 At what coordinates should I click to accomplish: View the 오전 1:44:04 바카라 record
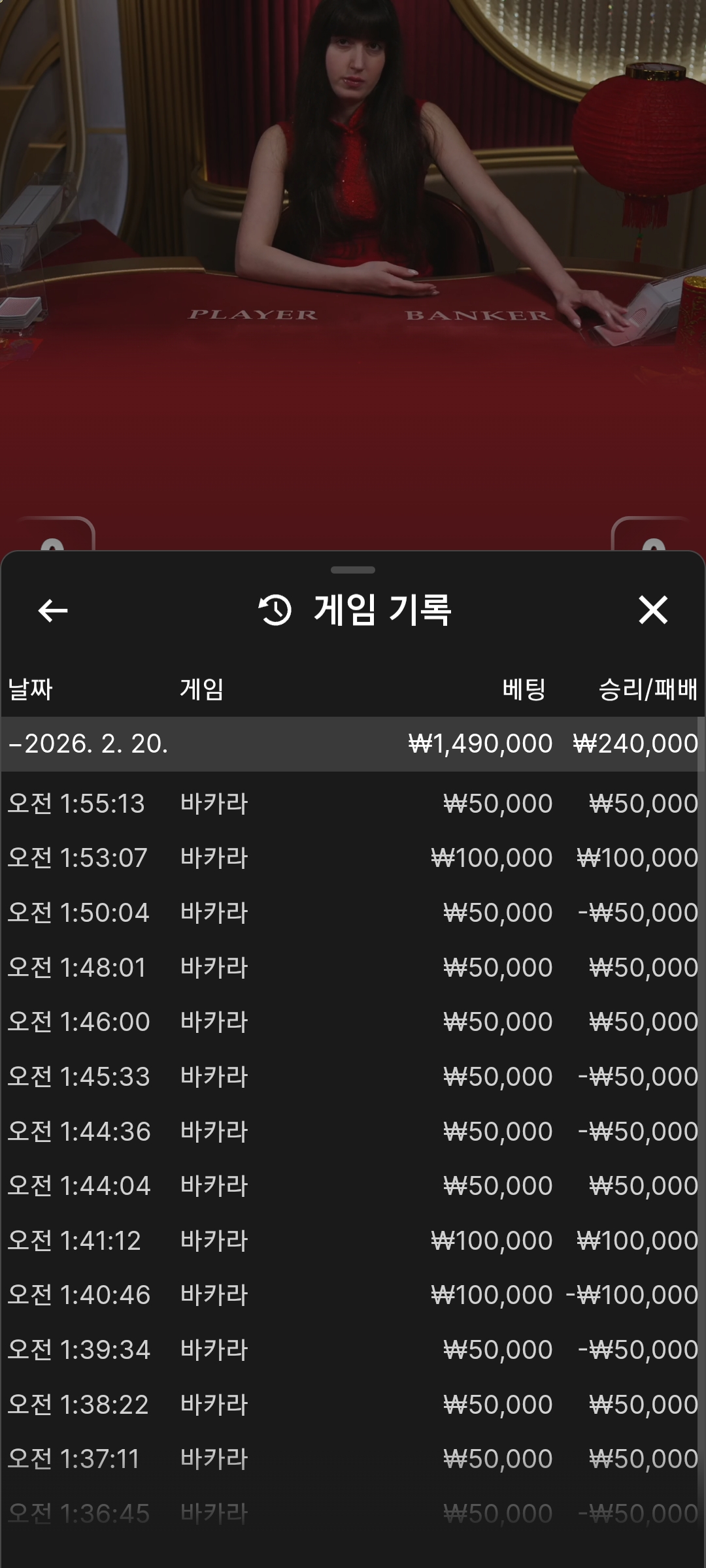click(353, 1186)
